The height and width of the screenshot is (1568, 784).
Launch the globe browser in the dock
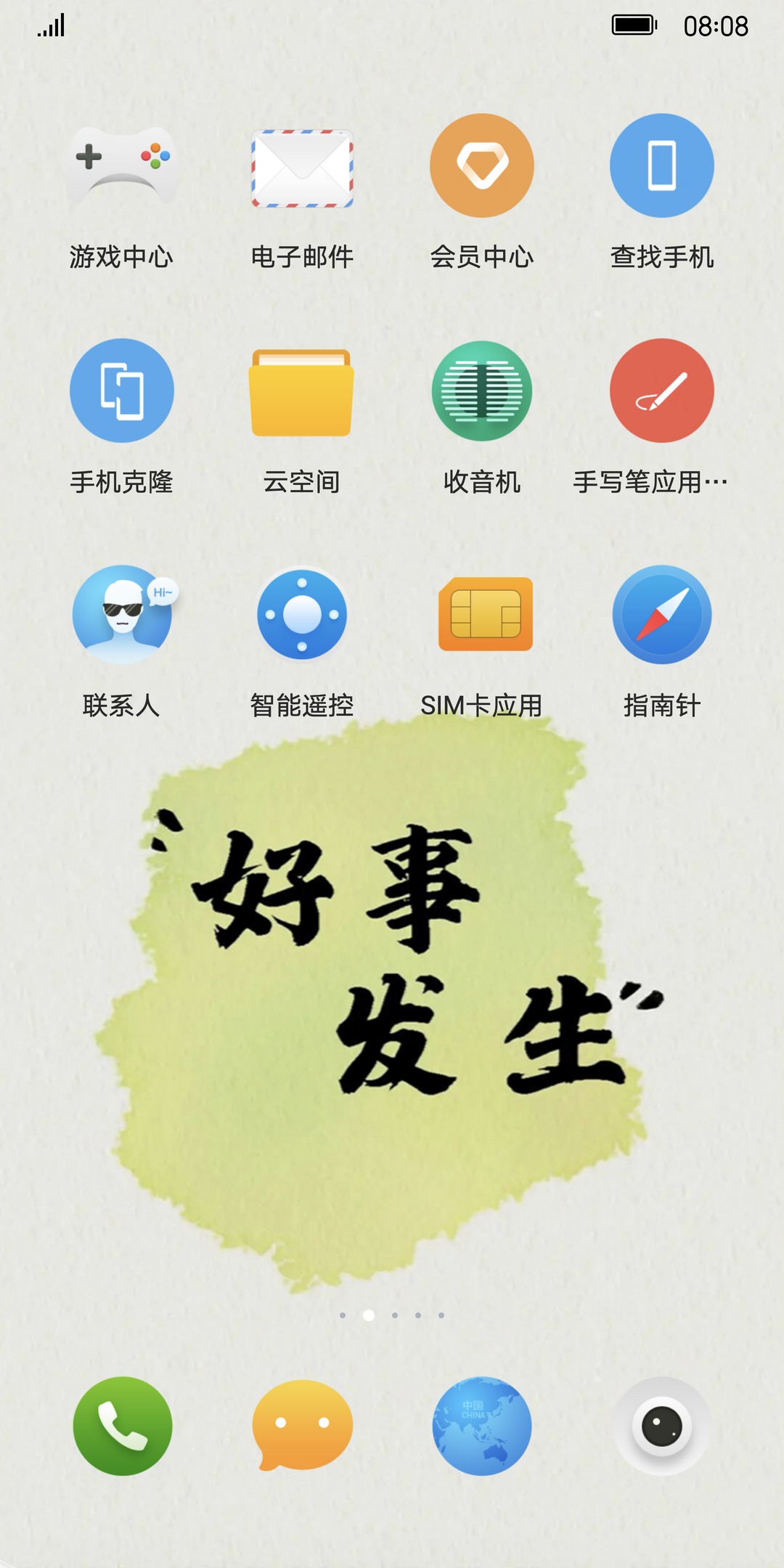pyautogui.click(x=482, y=1426)
